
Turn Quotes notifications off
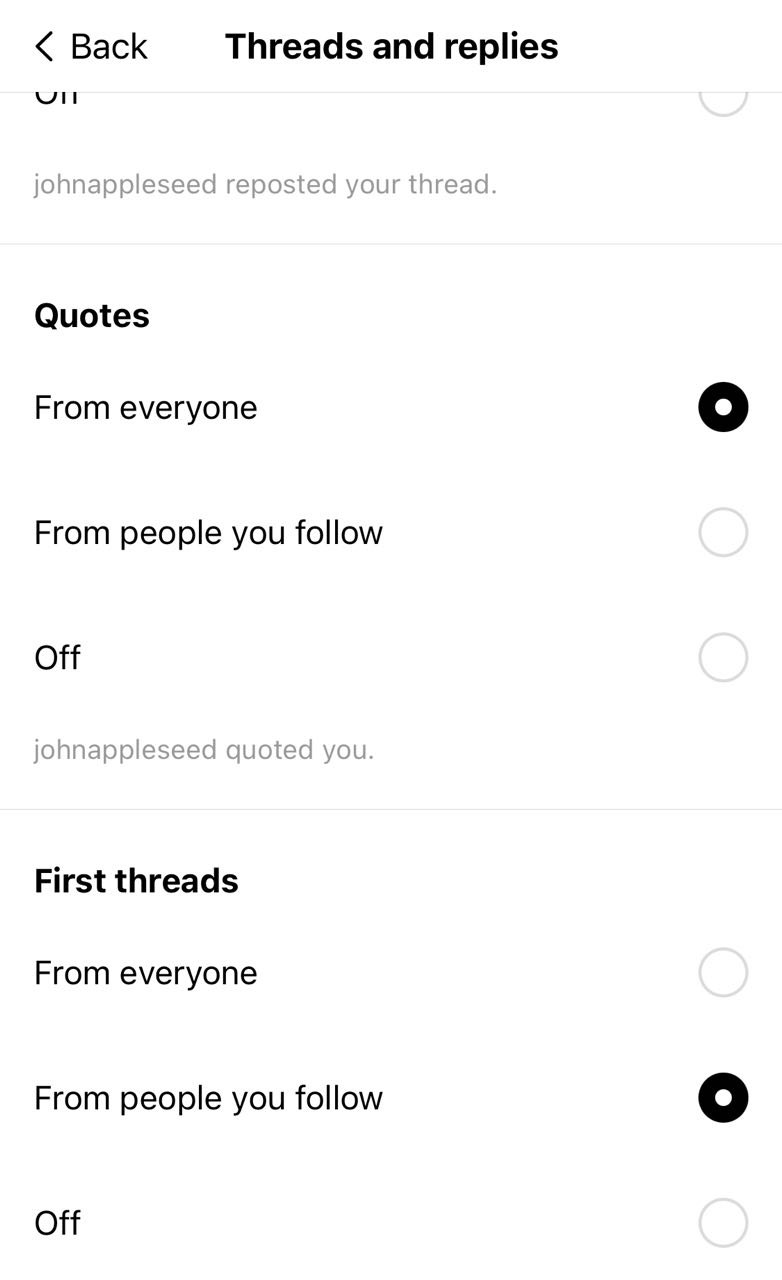pos(722,658)
